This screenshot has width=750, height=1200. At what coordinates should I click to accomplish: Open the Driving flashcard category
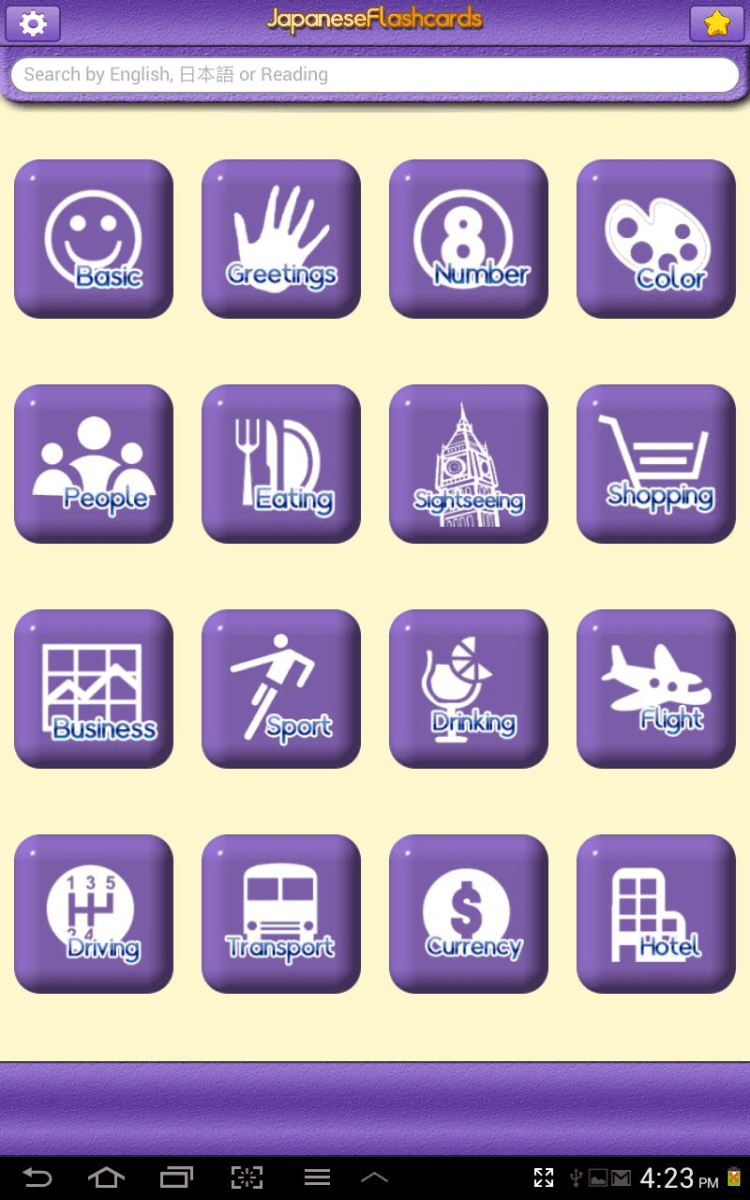point(94,914)
